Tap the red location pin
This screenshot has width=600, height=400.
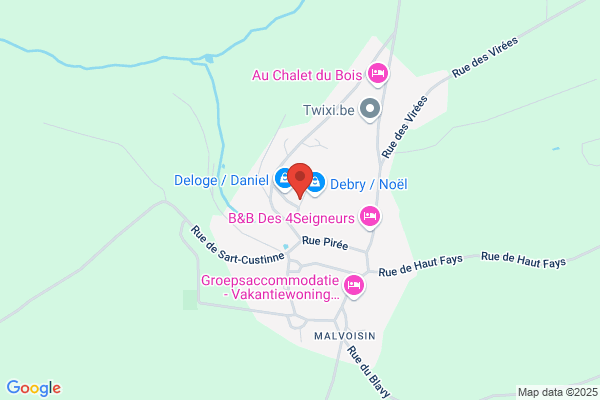click(x=300, y=181)
